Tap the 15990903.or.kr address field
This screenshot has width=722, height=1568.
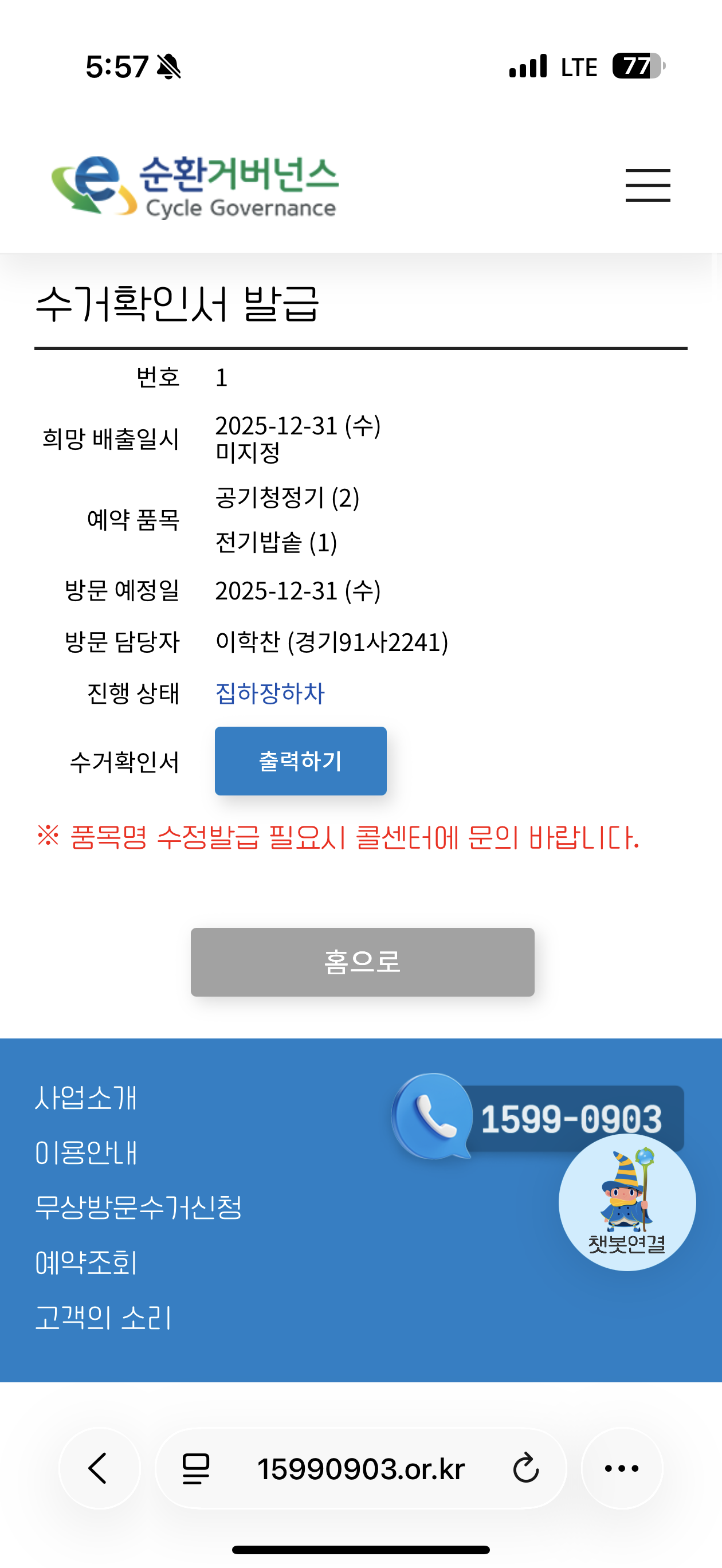360,1468
